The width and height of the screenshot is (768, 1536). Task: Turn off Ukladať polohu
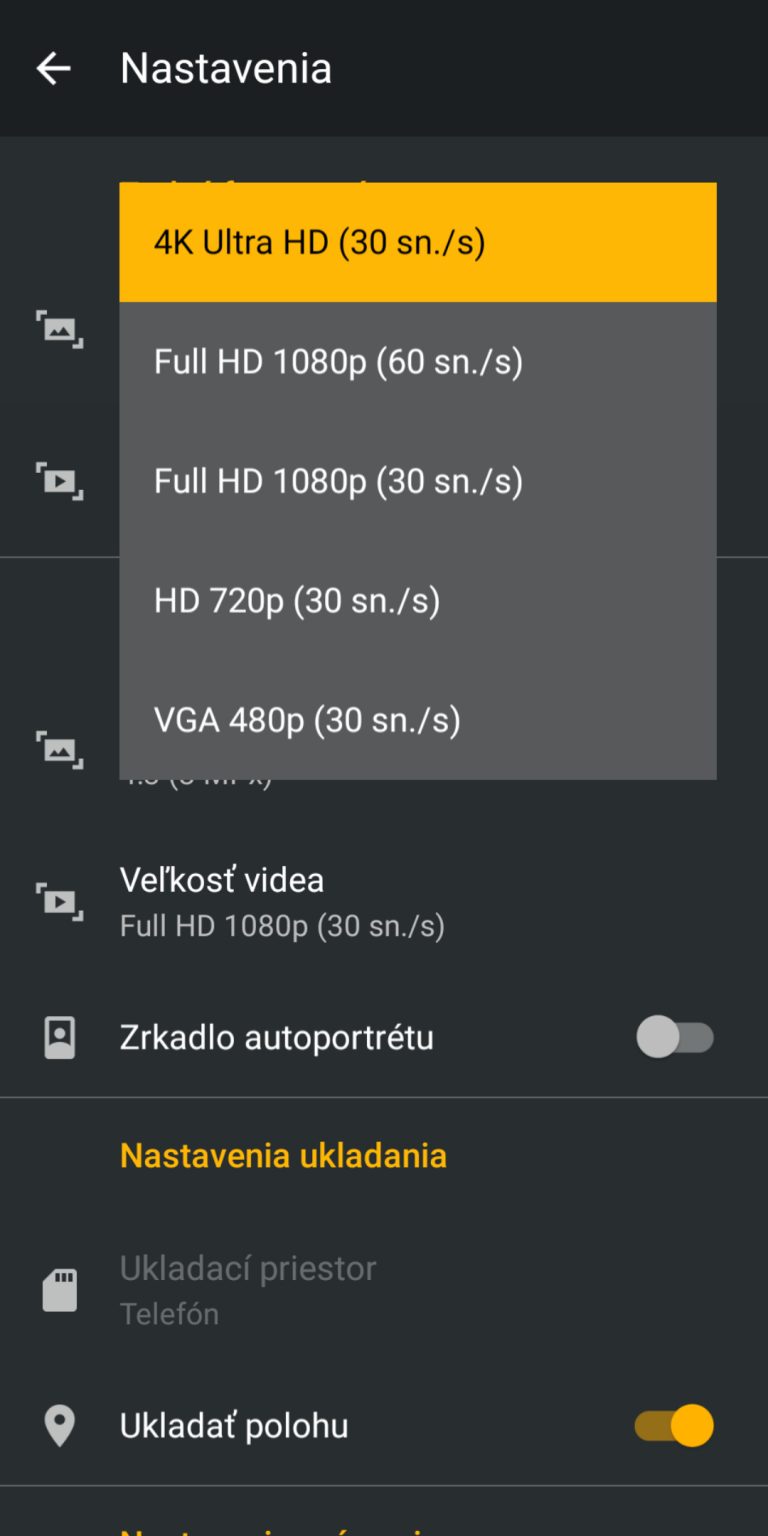(675, 1425)
